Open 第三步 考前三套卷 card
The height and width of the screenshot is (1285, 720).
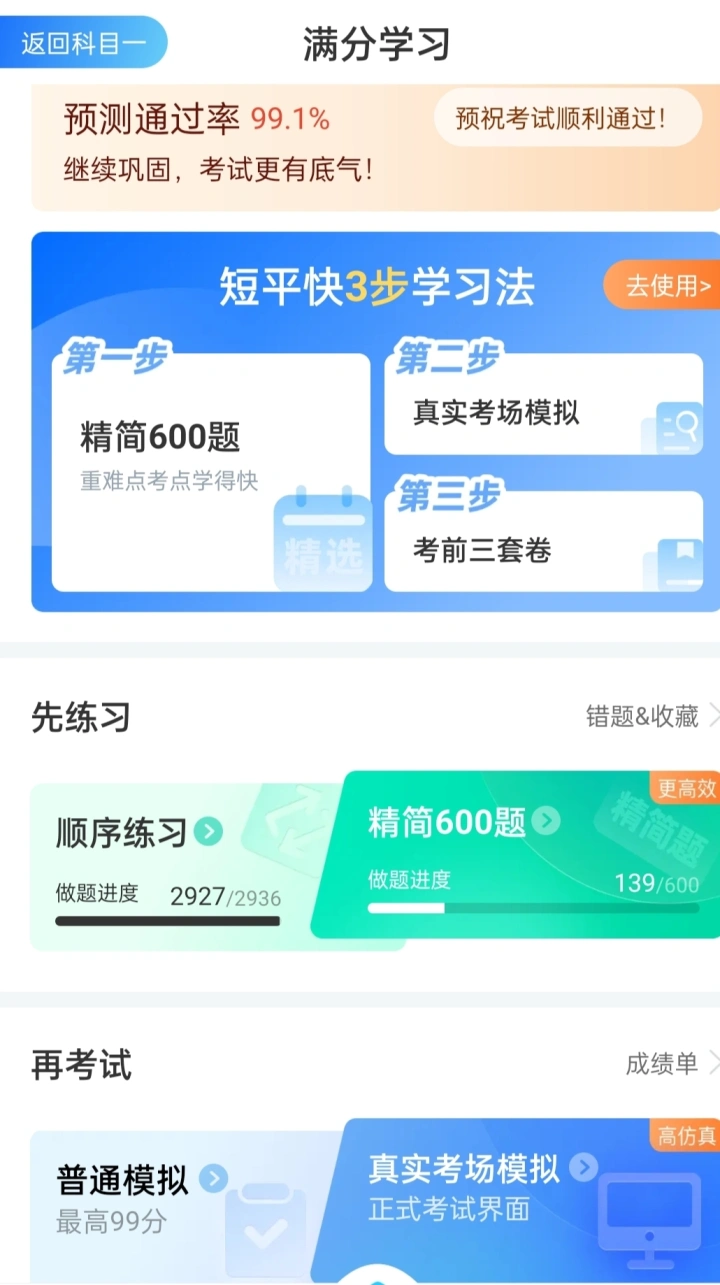tap(544, 541)
